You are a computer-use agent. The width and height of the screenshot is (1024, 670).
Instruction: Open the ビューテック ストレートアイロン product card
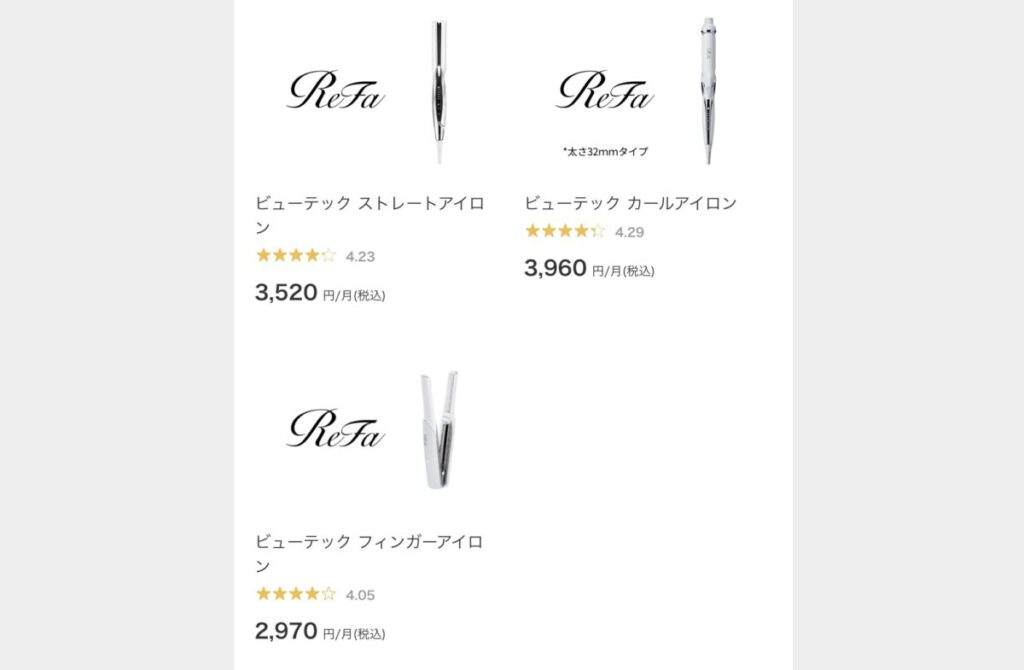point(370,215)
